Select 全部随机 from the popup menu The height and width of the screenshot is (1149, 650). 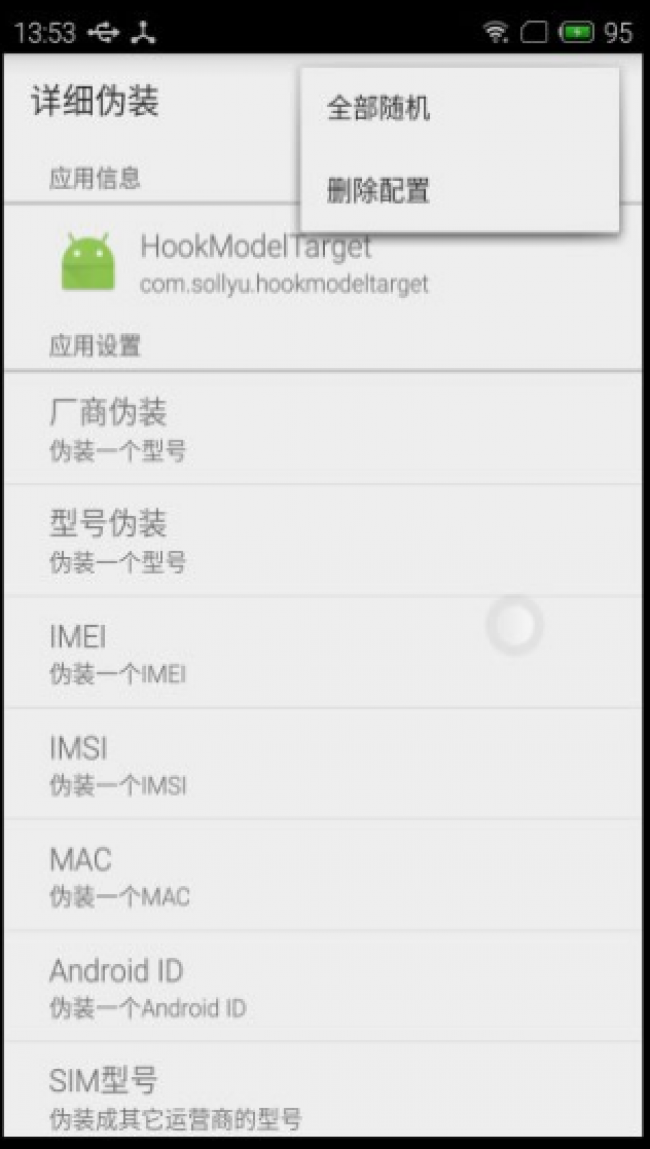[459, 109]
